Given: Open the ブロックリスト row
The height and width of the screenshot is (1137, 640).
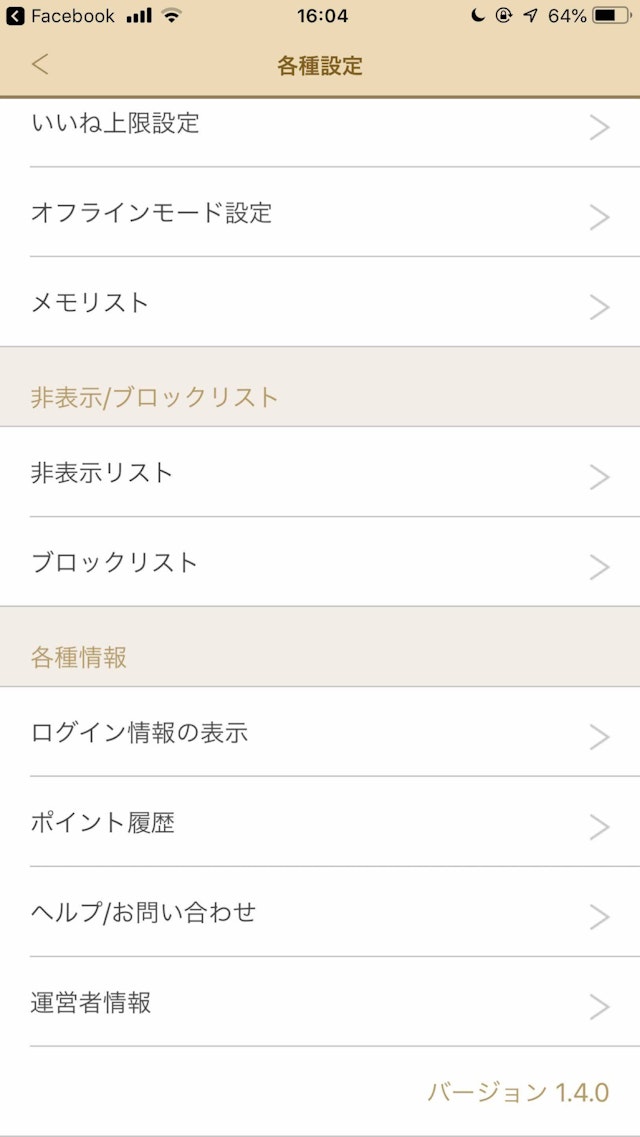Looking at the screenshot, I should point(320,564).
